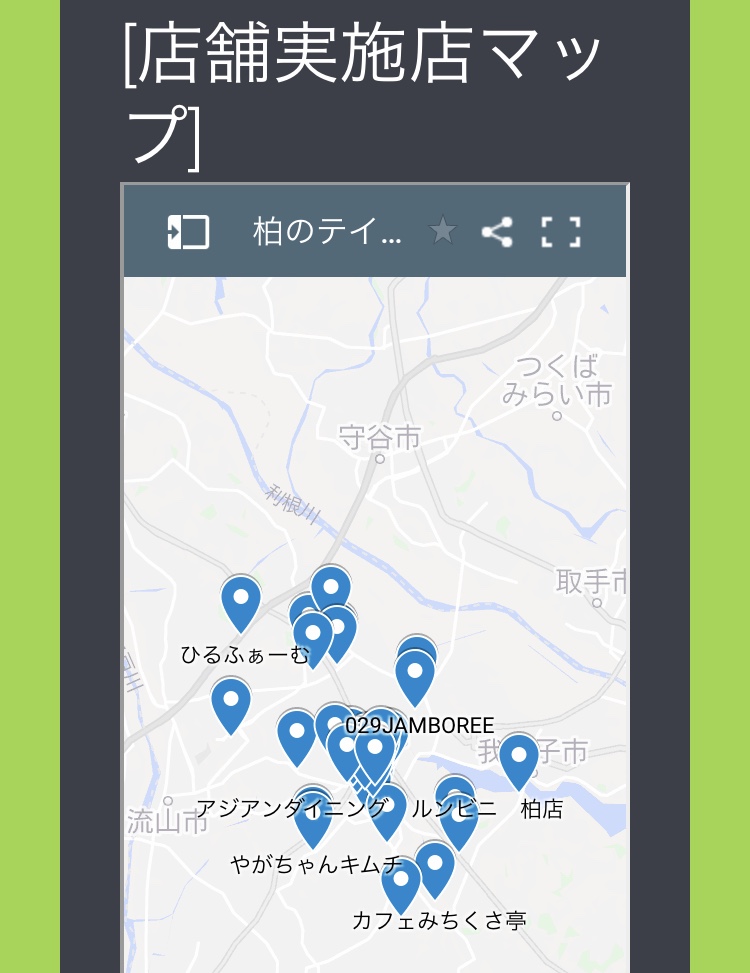Open the やがちゃんキムチ pin
The image size is (750, 973).
313,818
